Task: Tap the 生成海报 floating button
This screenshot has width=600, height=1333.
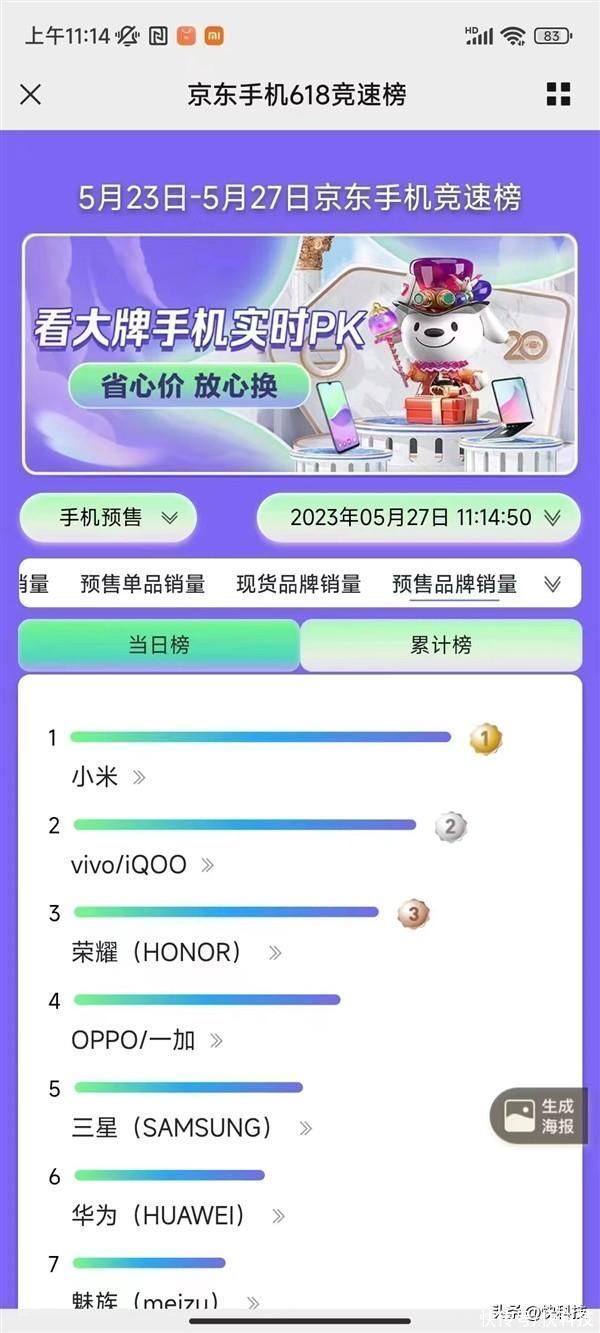Action: pyautogui.click(x=538, y=1116)
